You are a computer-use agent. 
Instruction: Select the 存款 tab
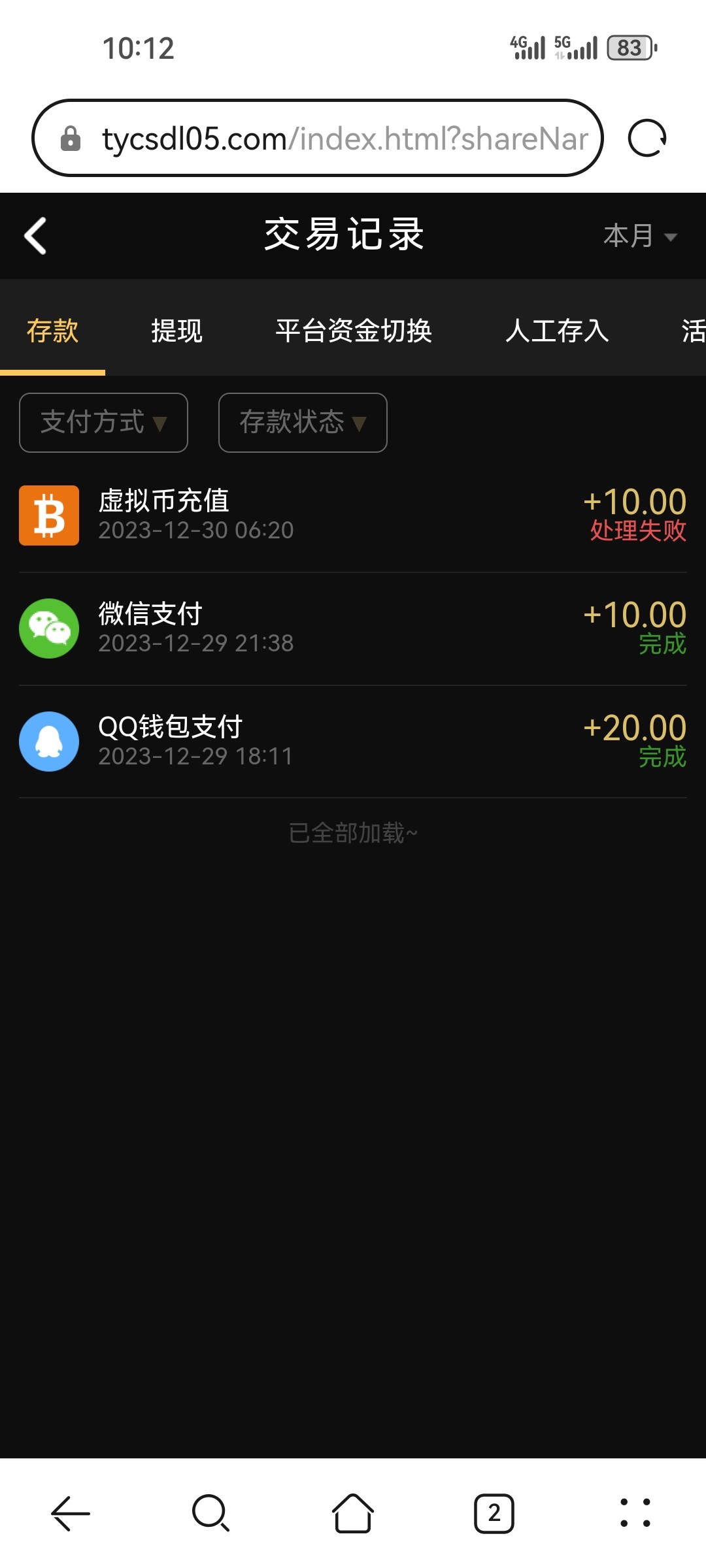tap(52, 331)
